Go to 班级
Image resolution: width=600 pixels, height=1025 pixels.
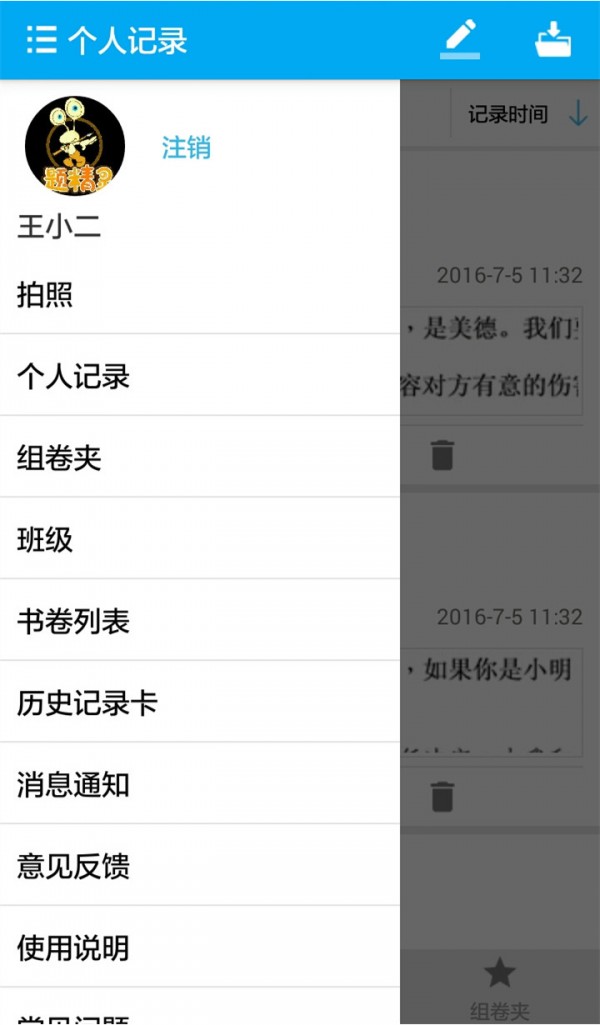coord(200,540)
